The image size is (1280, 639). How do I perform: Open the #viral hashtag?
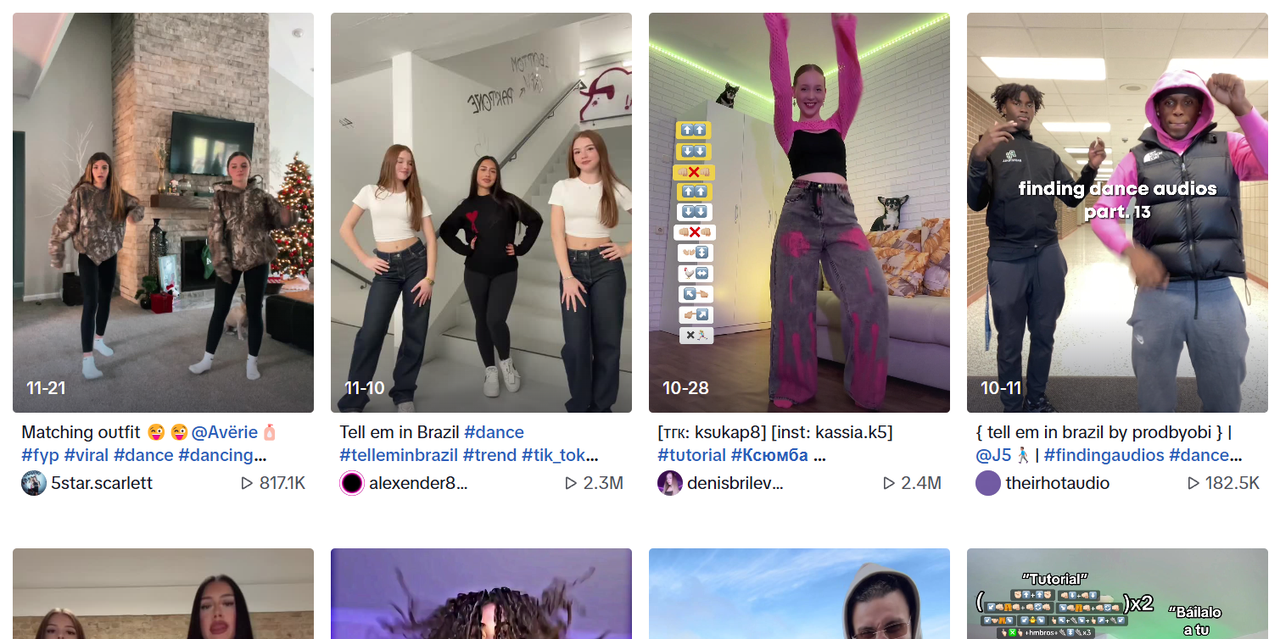click(x=86, y=455)
